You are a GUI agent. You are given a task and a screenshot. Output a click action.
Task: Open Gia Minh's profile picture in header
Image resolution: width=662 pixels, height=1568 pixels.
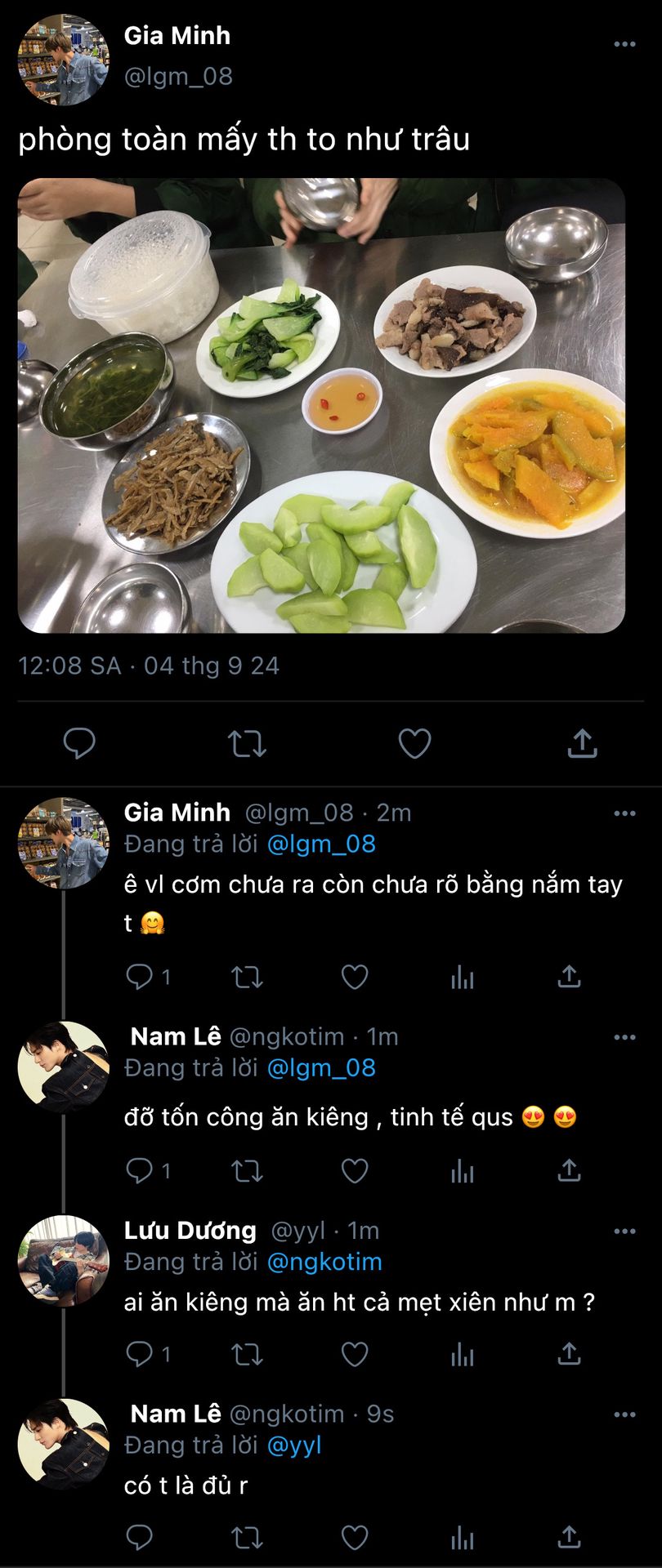coord(63,60)
